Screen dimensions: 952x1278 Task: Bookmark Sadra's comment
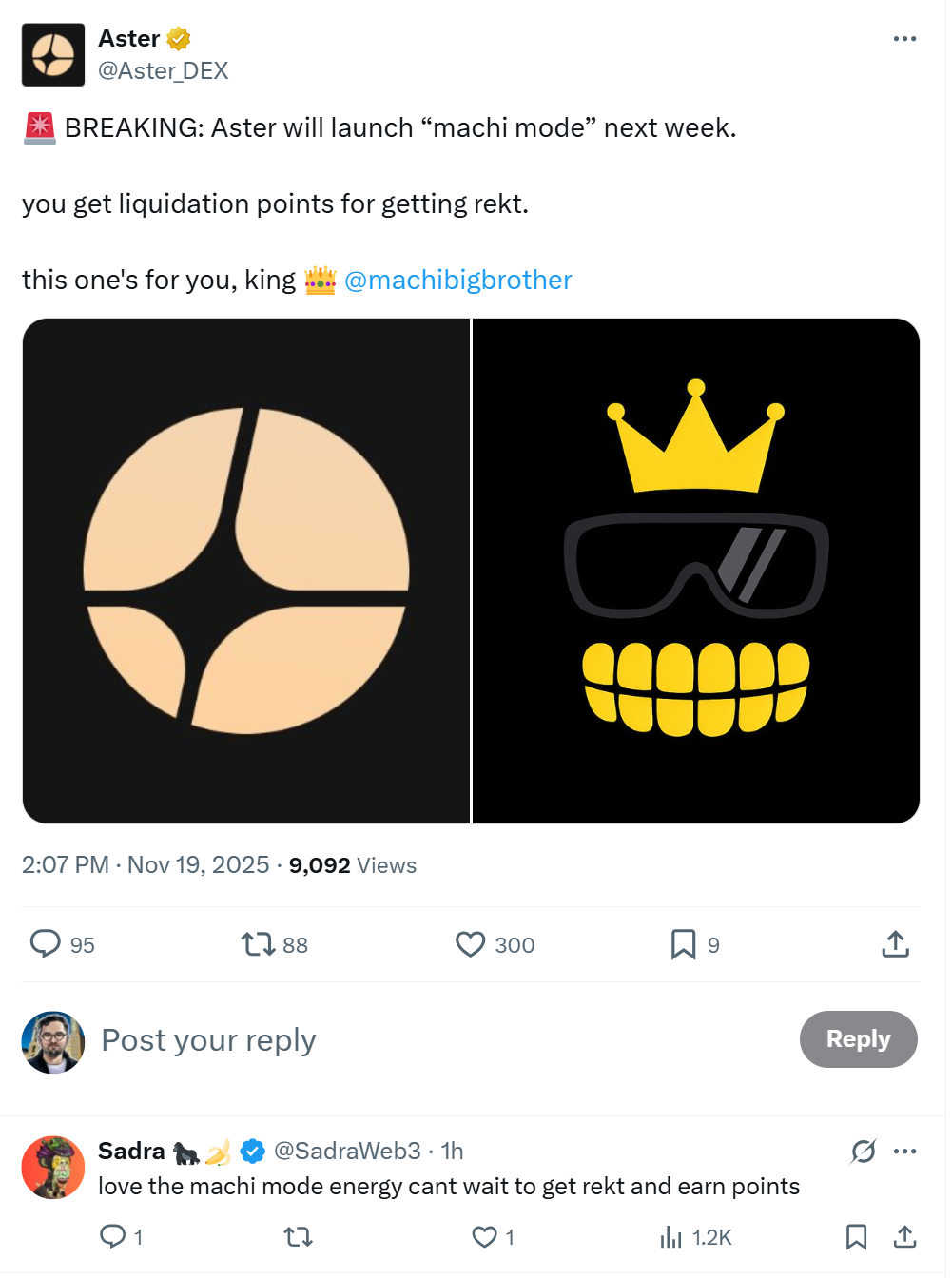856,1236
